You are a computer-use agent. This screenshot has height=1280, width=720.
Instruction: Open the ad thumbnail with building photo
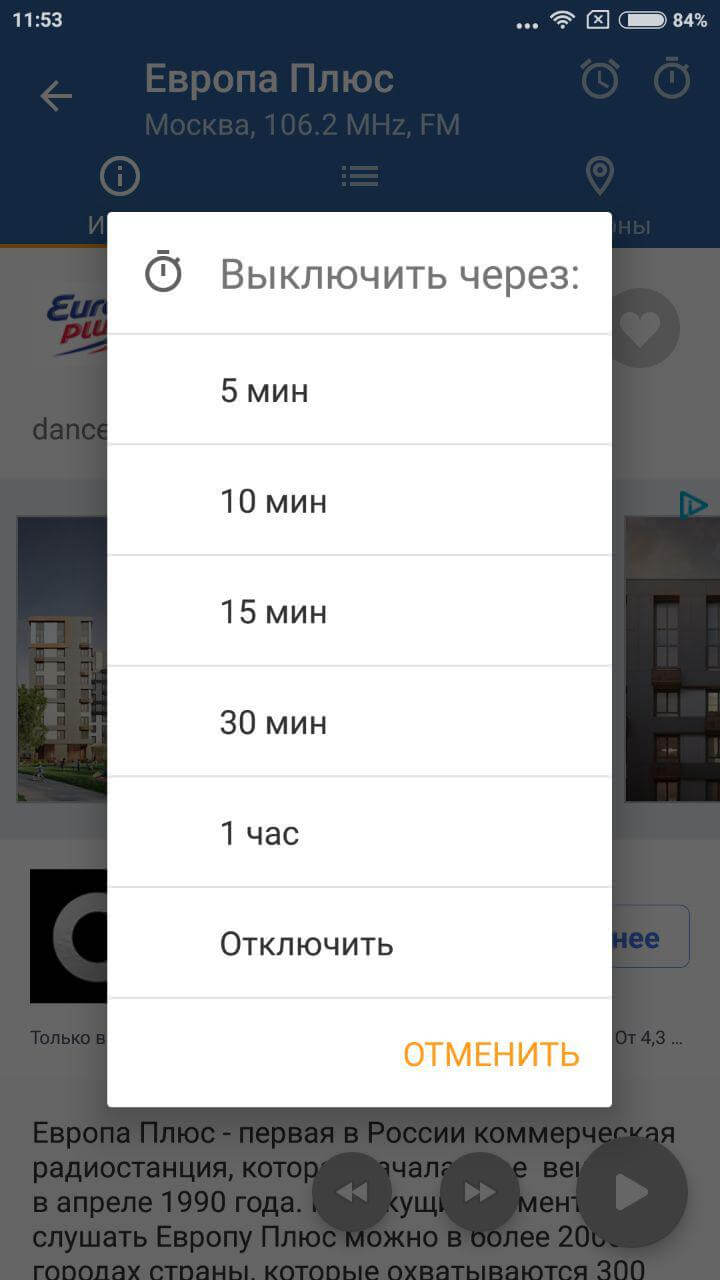[65, 658]
